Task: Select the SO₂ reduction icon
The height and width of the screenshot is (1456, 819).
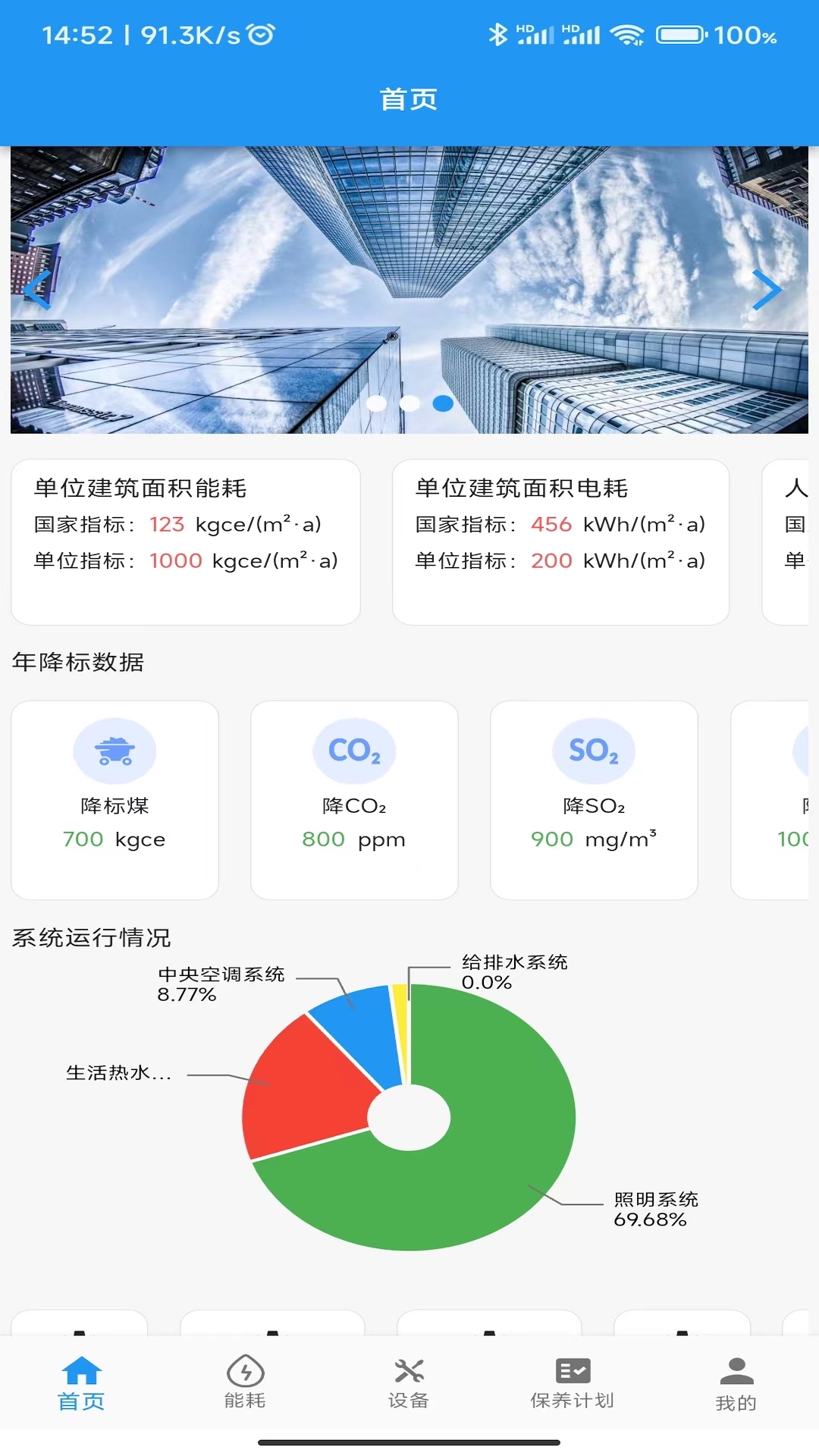Action: (594, 751)
